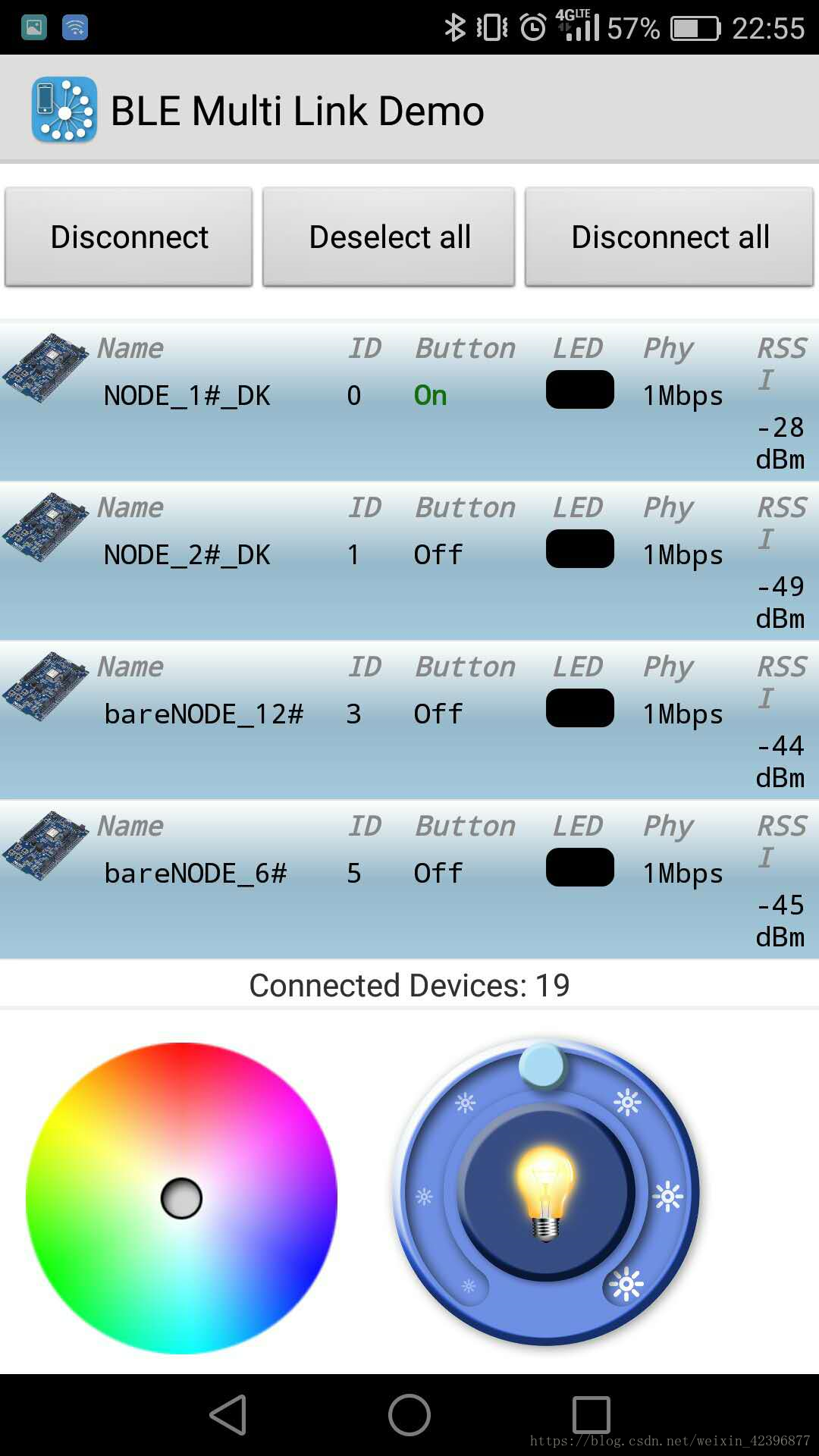Tap the Disconnect button

tap(129, 237)
